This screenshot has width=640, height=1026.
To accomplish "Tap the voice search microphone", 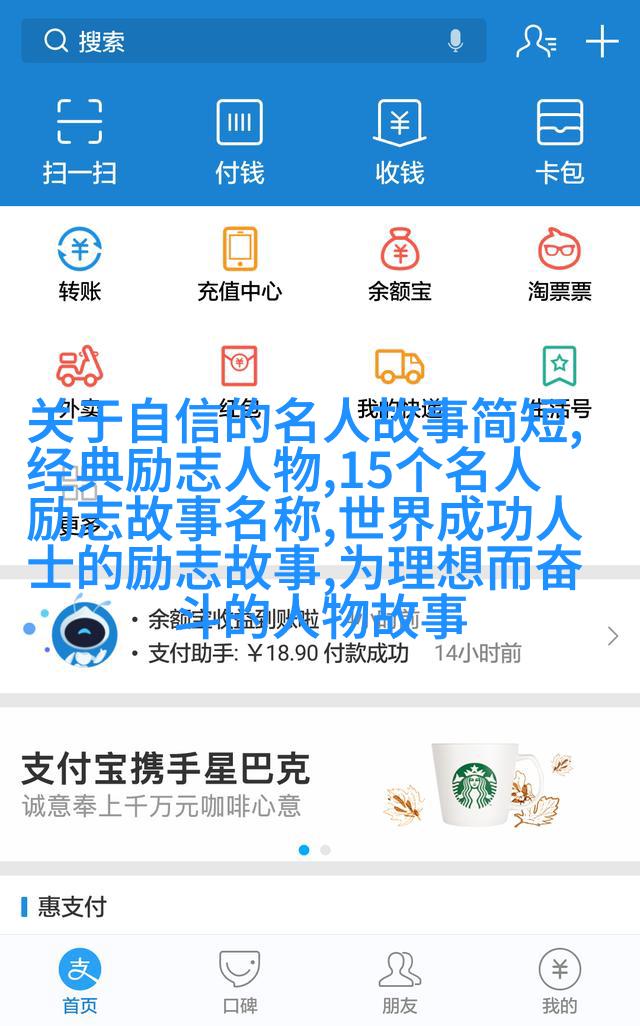I will point(456,41).
